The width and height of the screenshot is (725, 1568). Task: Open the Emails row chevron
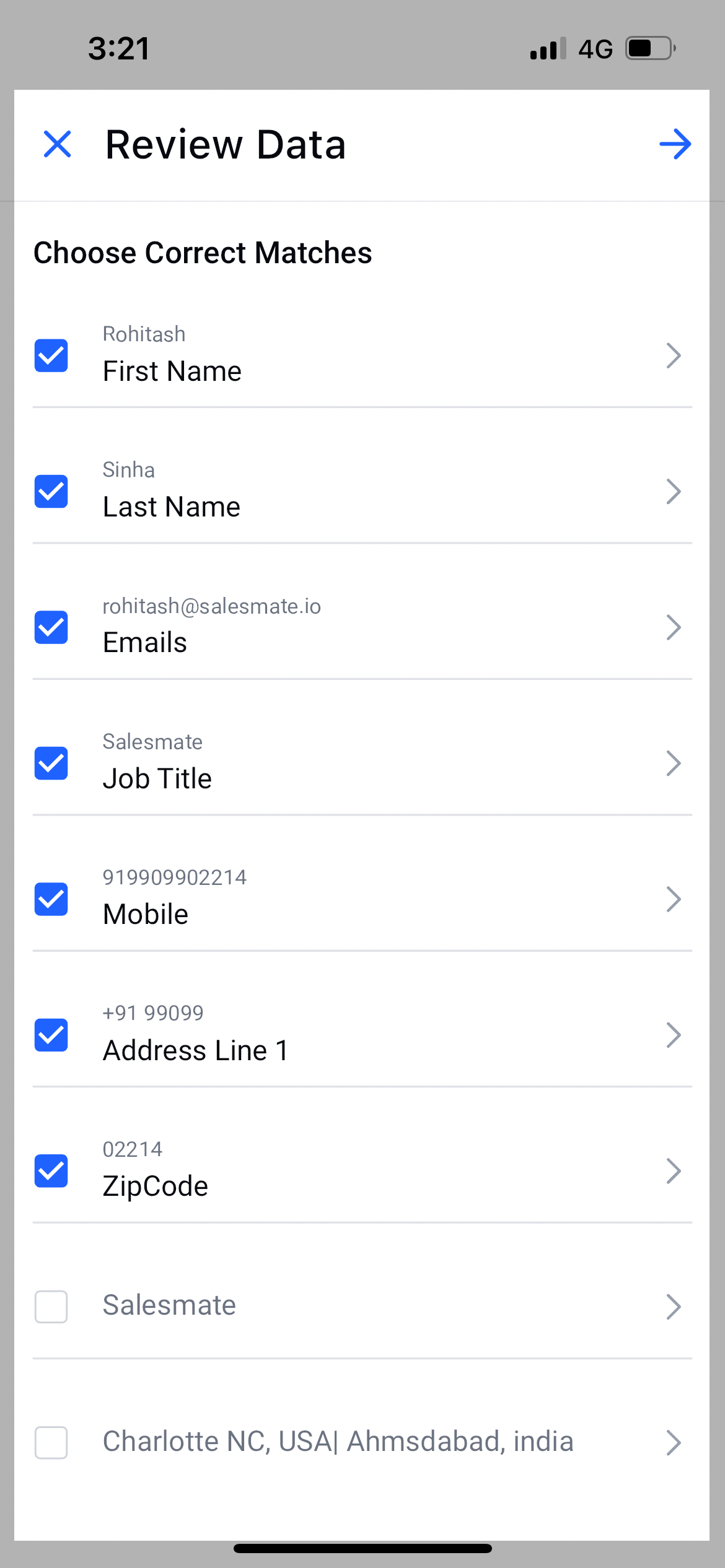point(674,627)
